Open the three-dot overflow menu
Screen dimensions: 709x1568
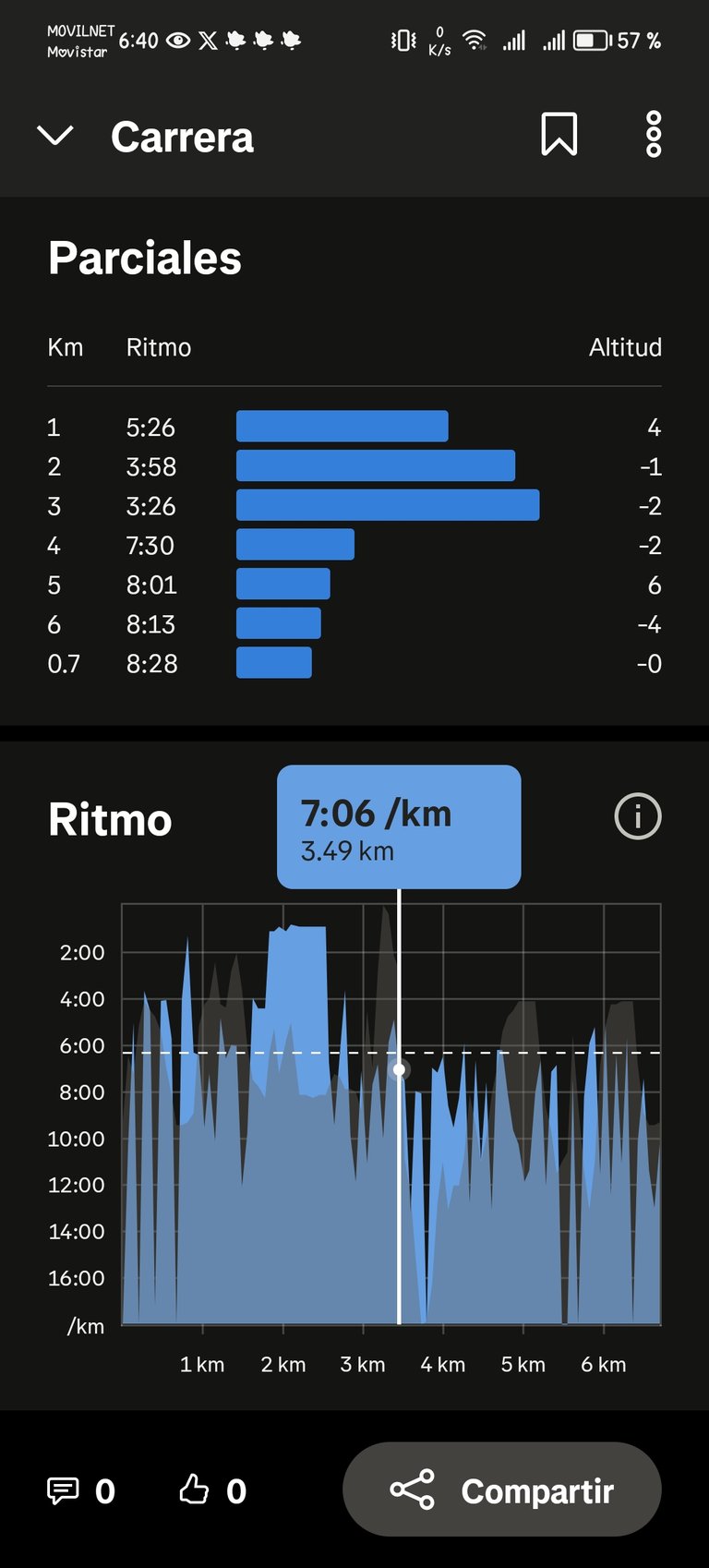click(654, 135)
